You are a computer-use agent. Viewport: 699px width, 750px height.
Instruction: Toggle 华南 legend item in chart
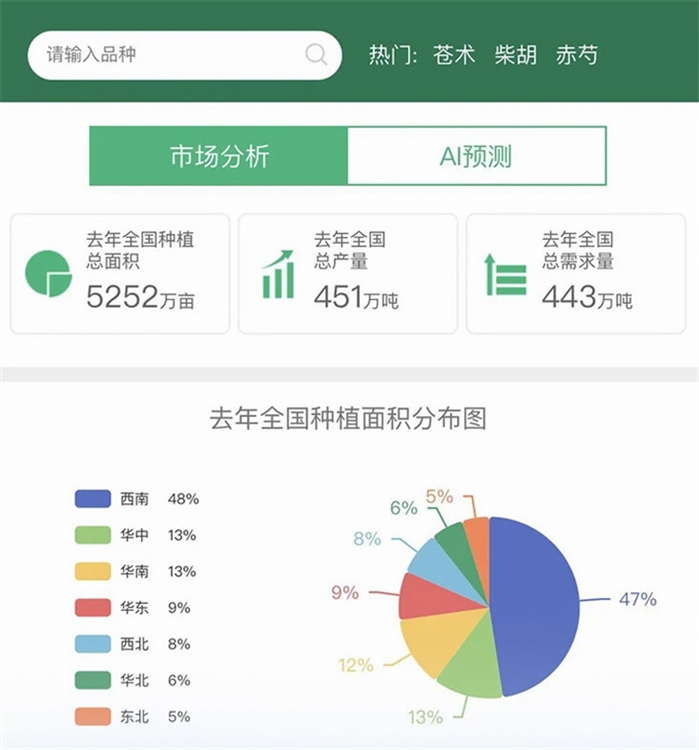[136, 571]
